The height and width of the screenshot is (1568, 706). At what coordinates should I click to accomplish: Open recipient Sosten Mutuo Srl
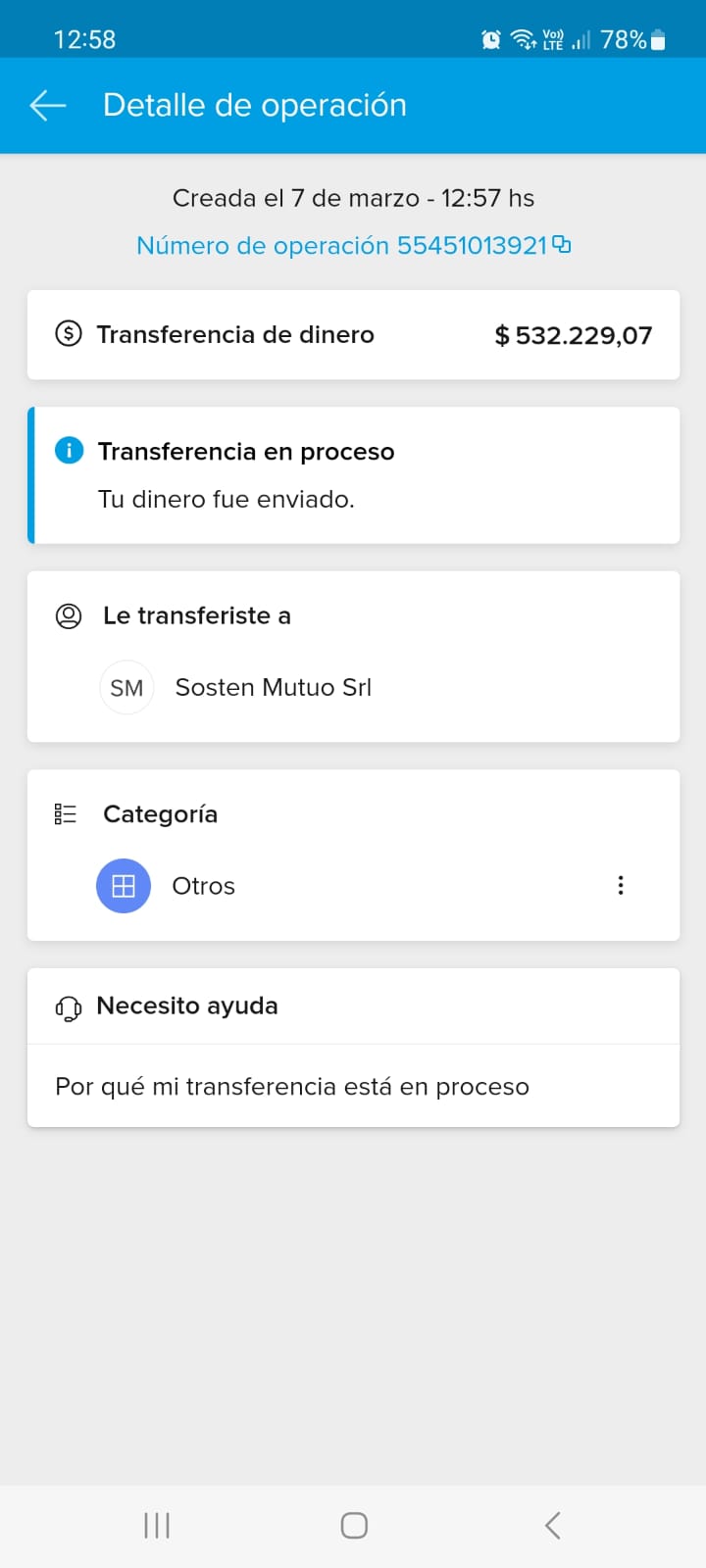[273, 688]
